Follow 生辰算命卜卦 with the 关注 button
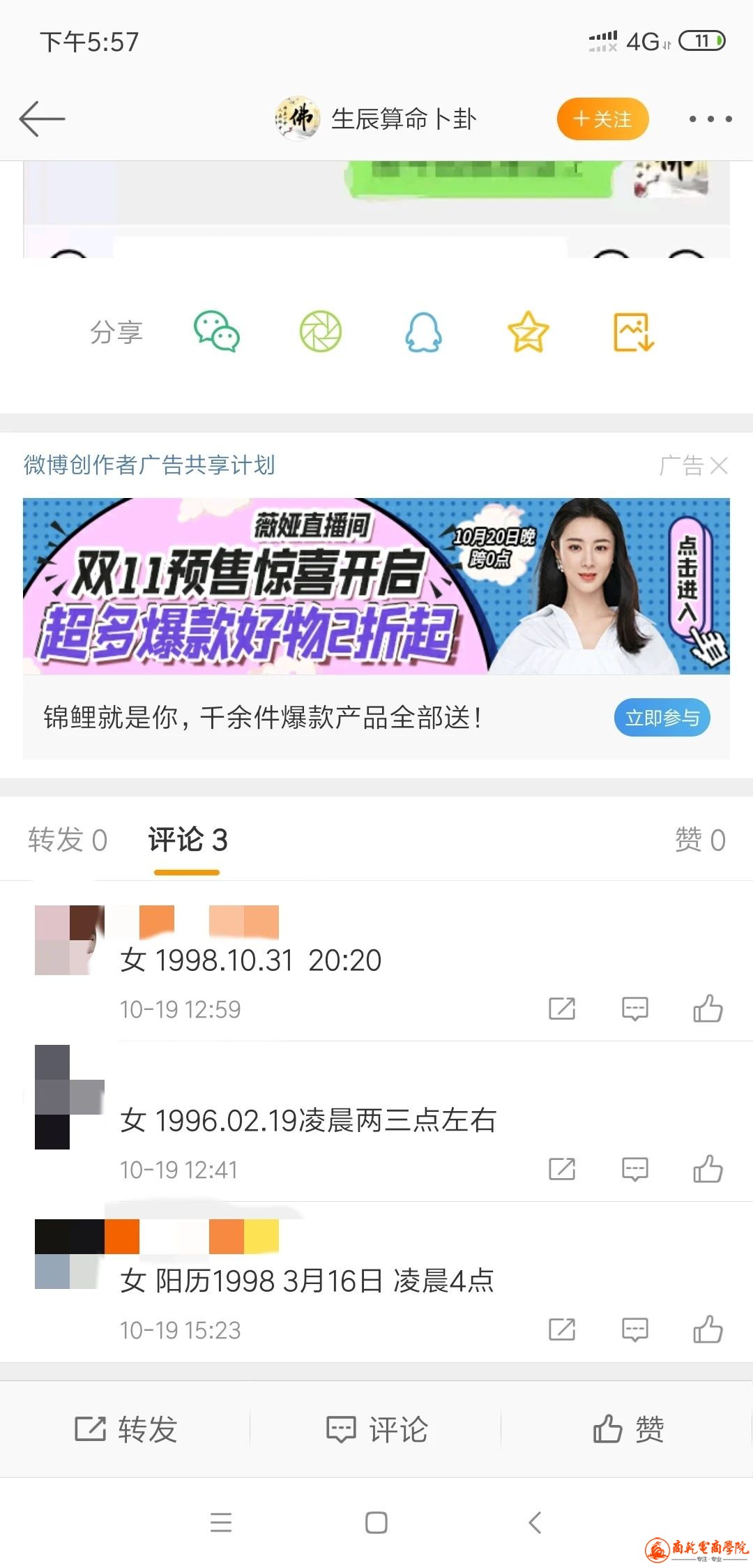753x1568 pixels. pyautogui.click(x=602, y=119)
